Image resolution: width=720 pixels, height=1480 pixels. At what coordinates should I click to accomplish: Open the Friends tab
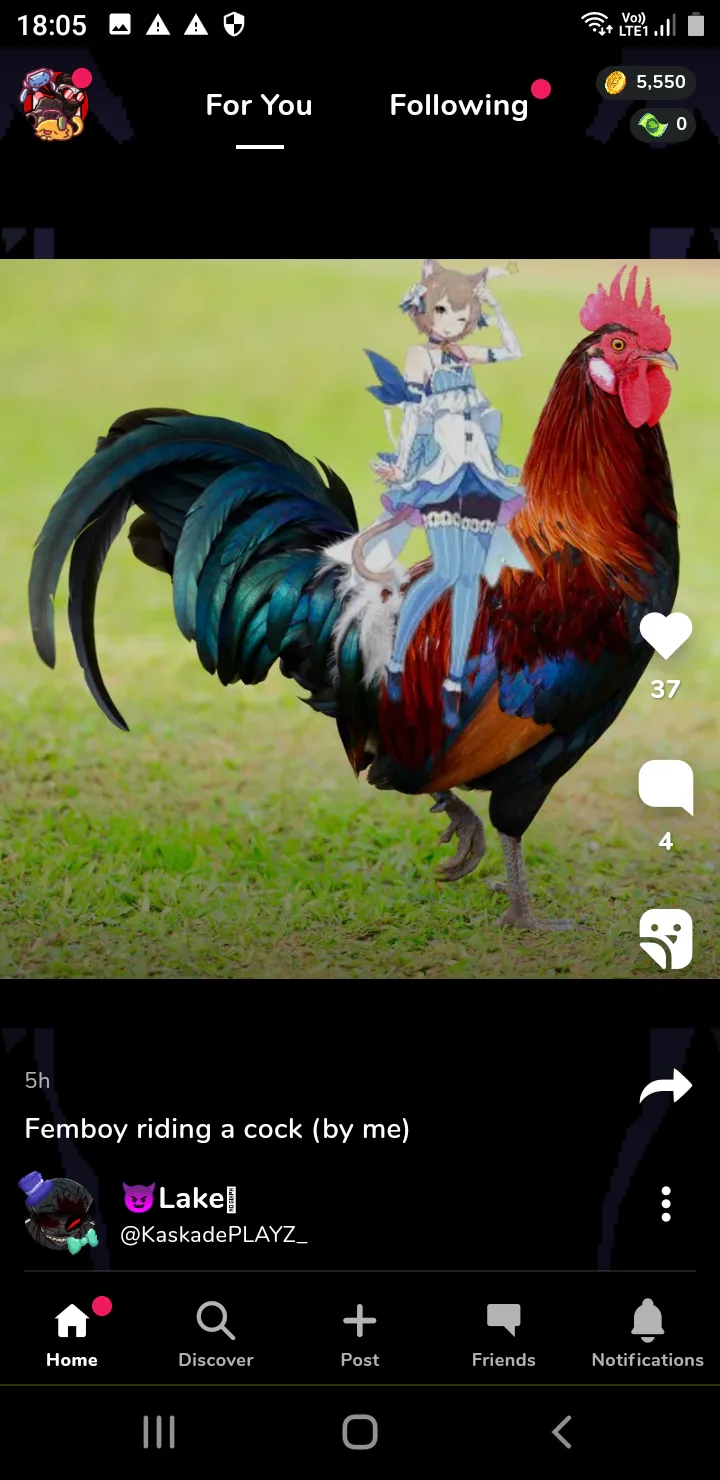click(504, 1335)
